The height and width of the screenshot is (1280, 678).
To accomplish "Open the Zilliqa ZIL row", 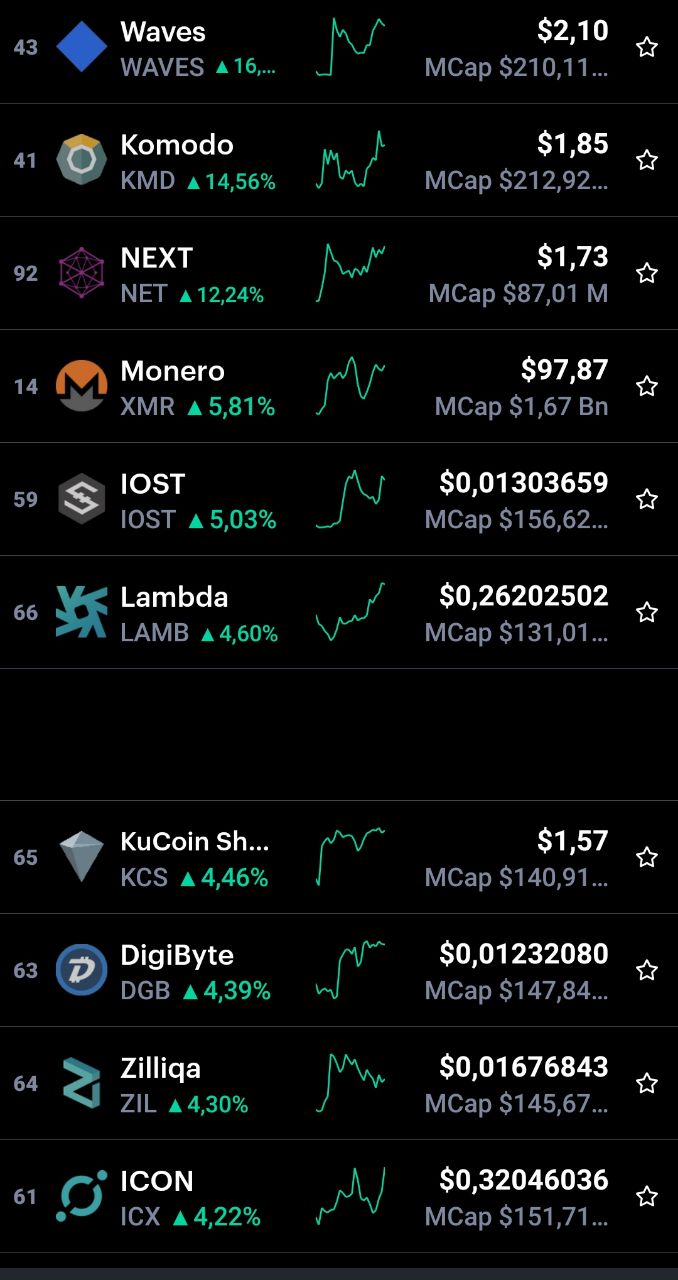I will point(339,1083).
